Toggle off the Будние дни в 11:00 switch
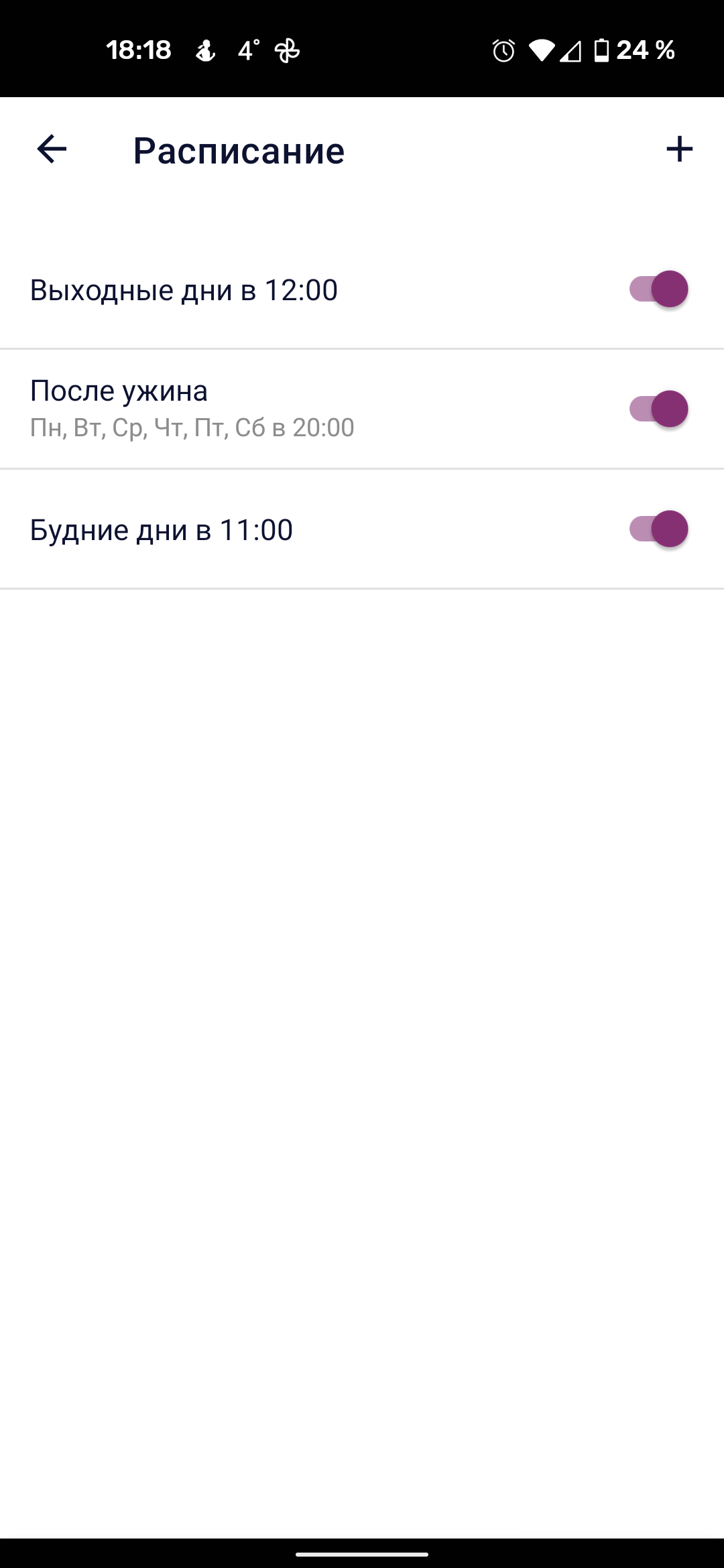Screen dimensions: 724x1568 click(658, 529)
